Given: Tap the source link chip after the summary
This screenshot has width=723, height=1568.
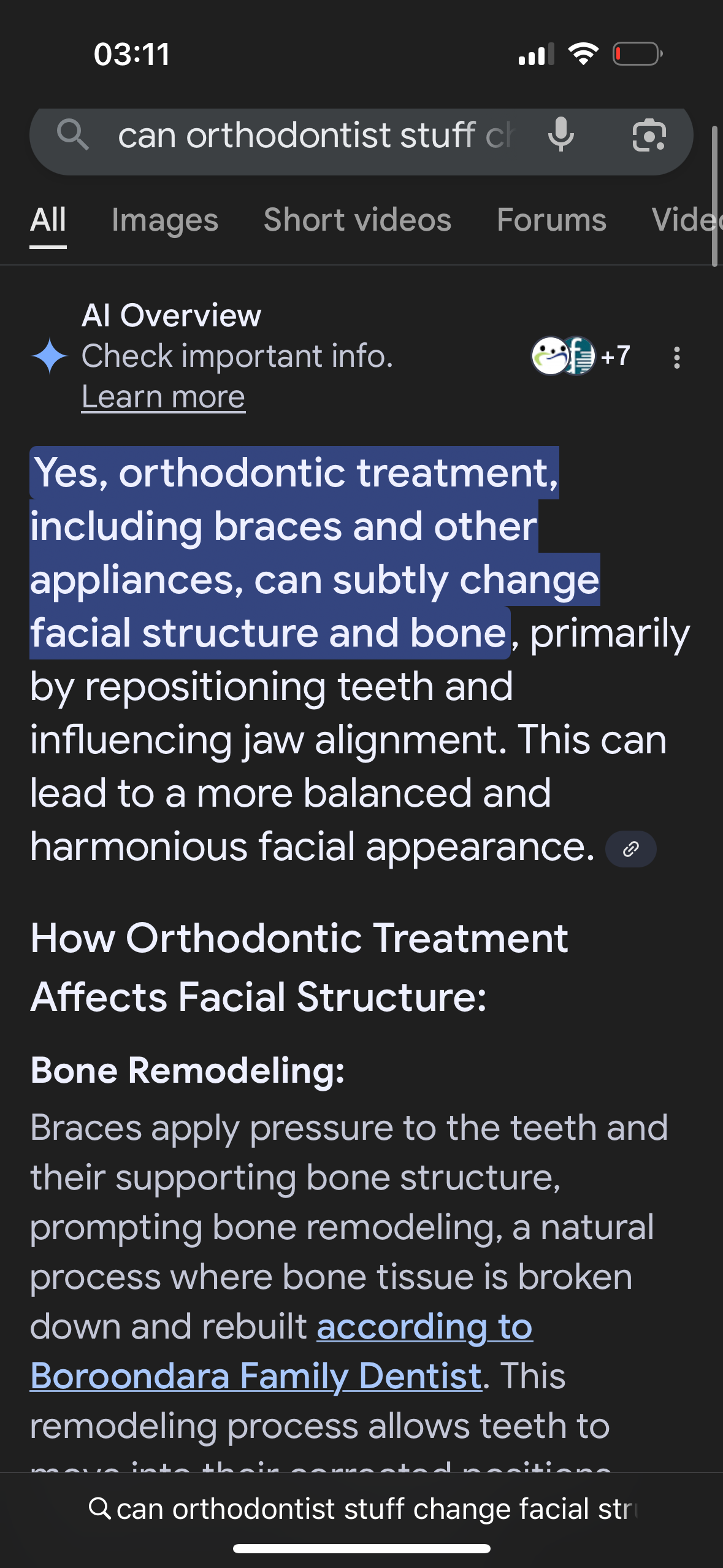Looking at the screenshot, I should [630, 849].
